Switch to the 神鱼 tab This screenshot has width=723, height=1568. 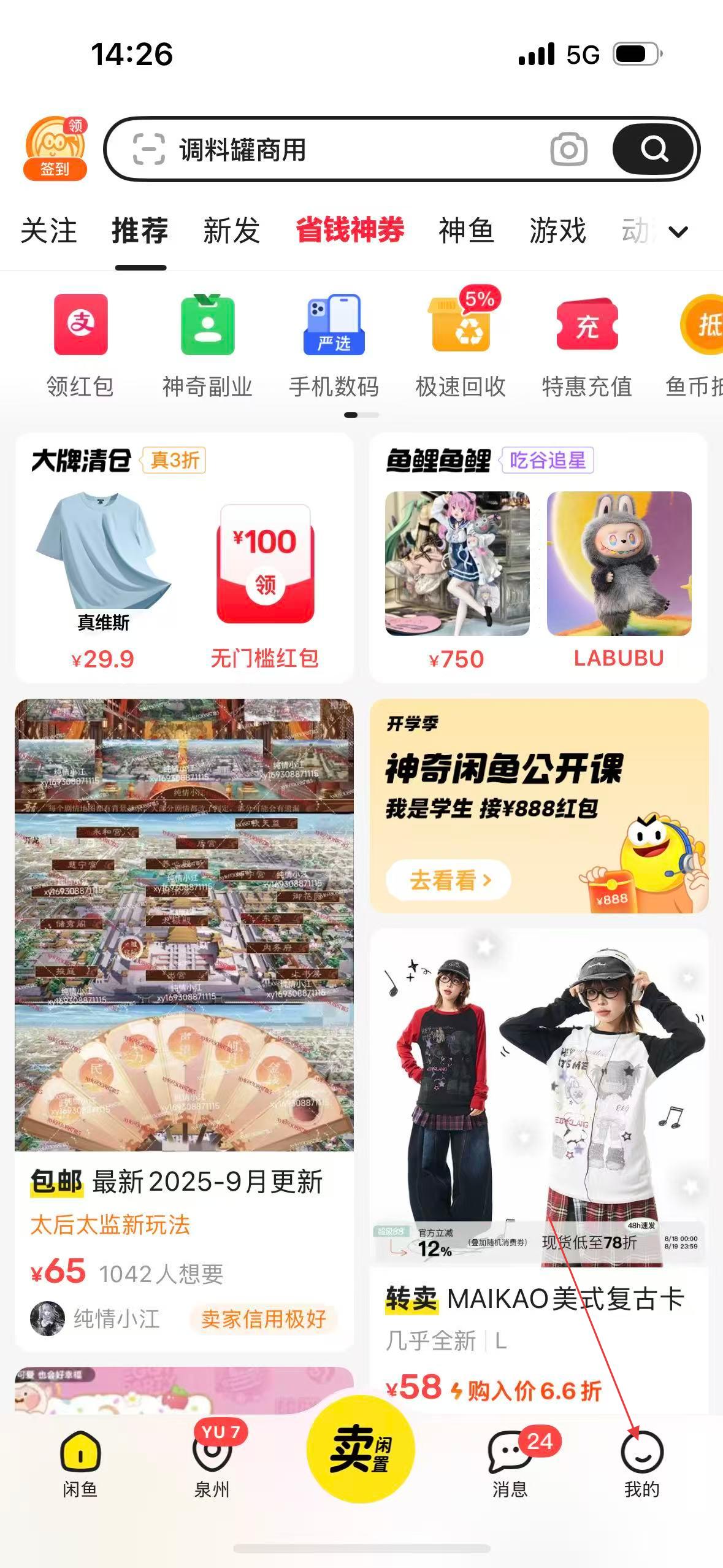point(466,231)
